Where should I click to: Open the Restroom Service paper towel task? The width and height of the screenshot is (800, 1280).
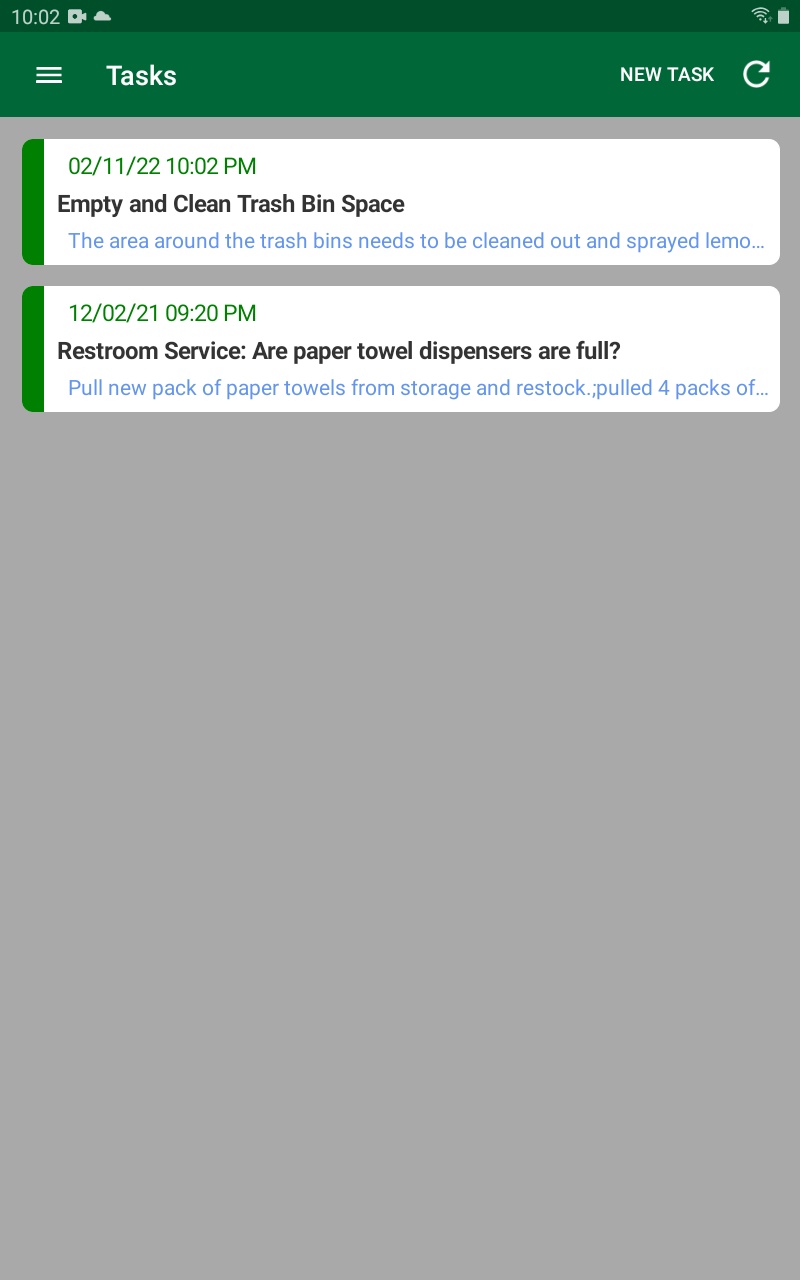point(400,350)
